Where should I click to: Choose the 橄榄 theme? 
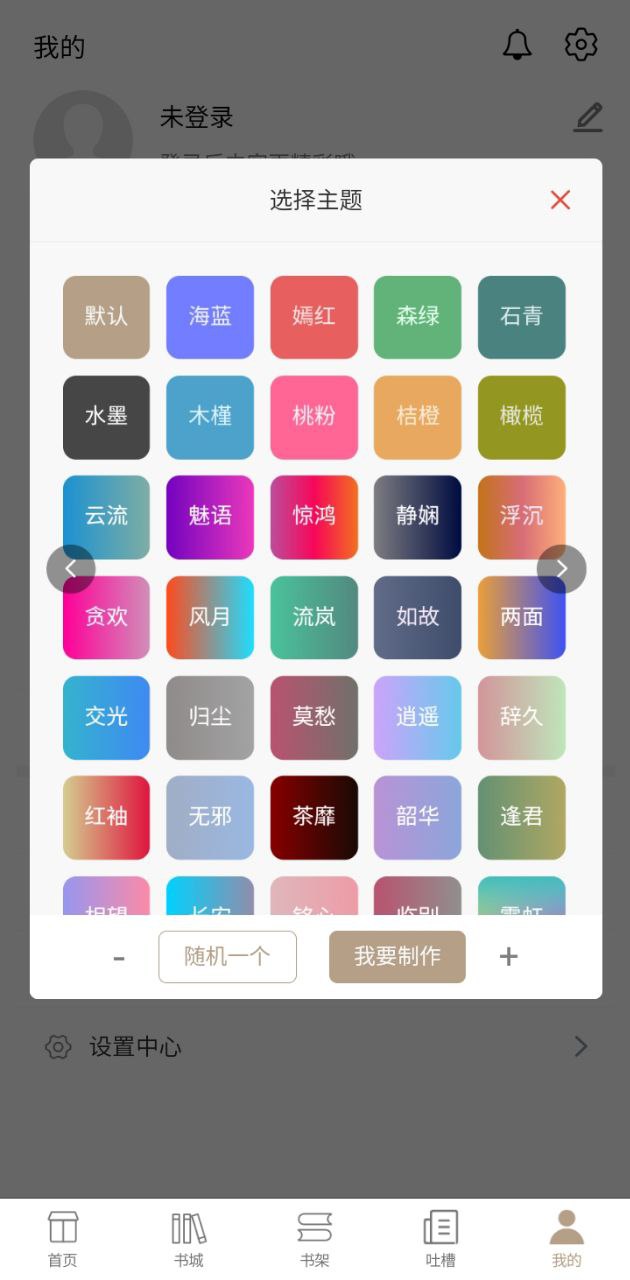[x=522, y=417]
